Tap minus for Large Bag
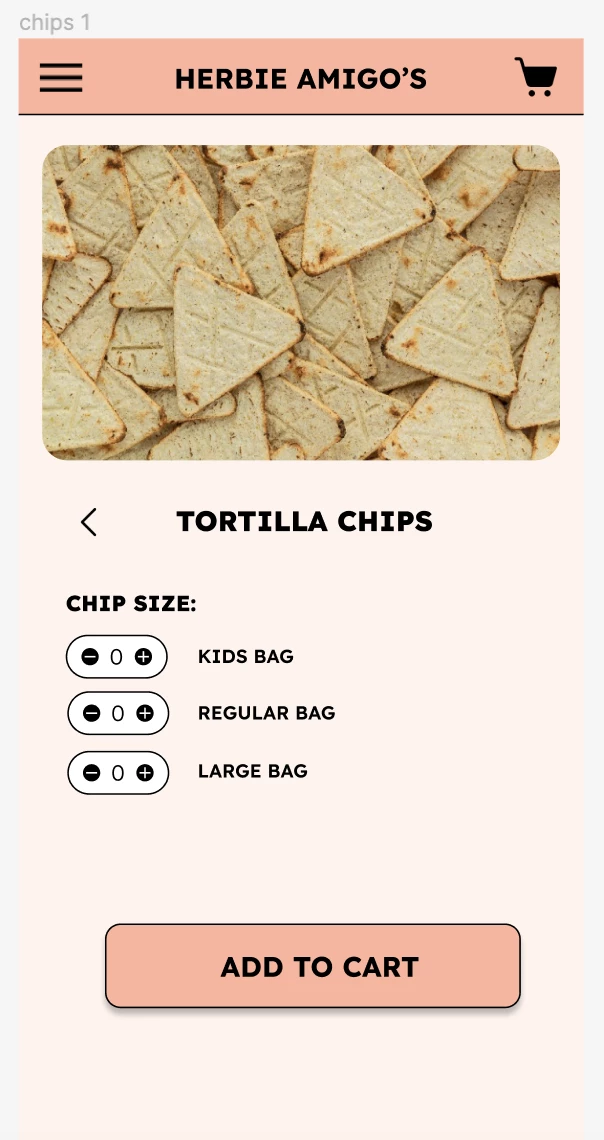 click(91, 772)
